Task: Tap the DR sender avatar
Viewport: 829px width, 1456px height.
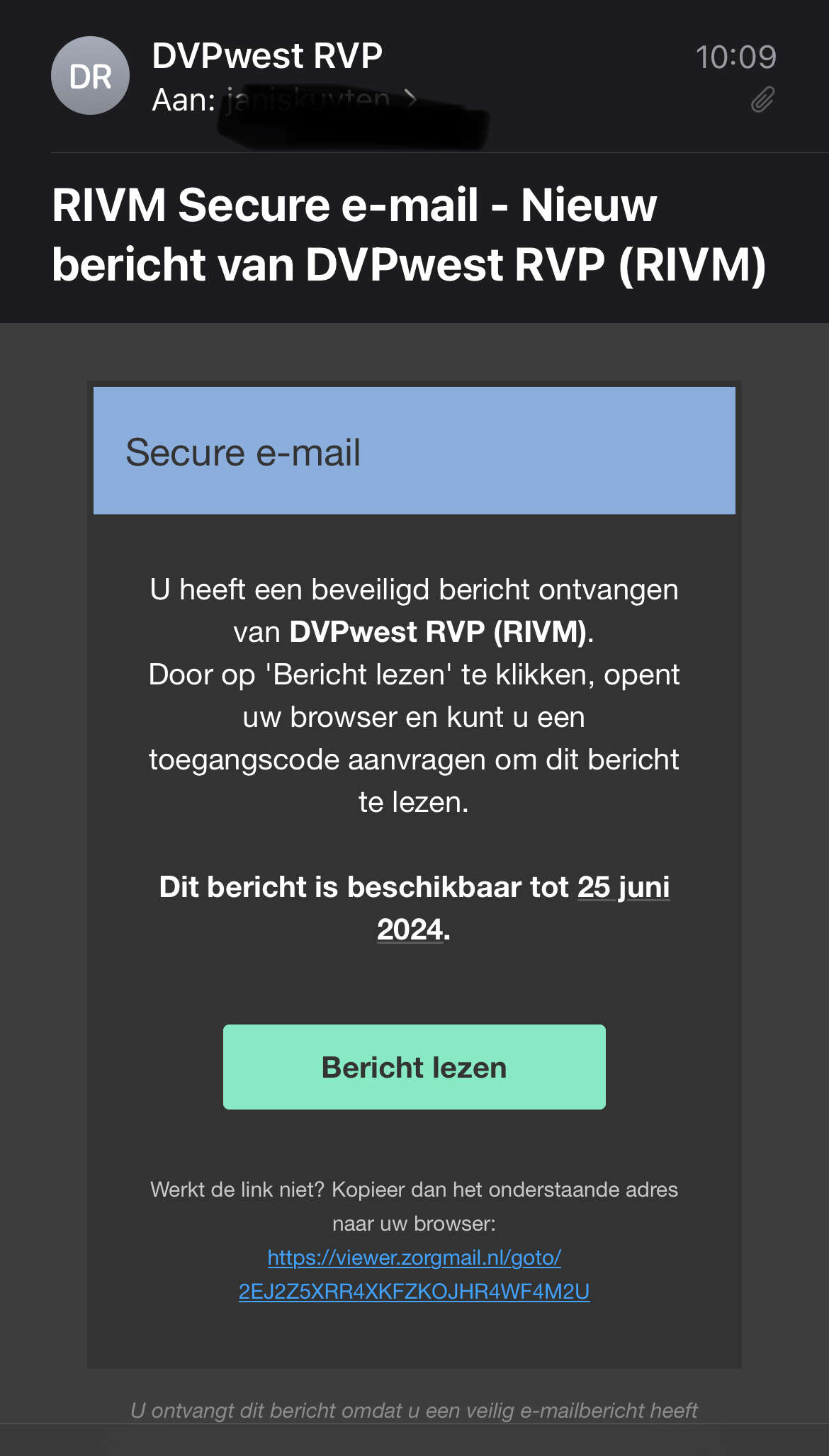Action: point(90,76)
